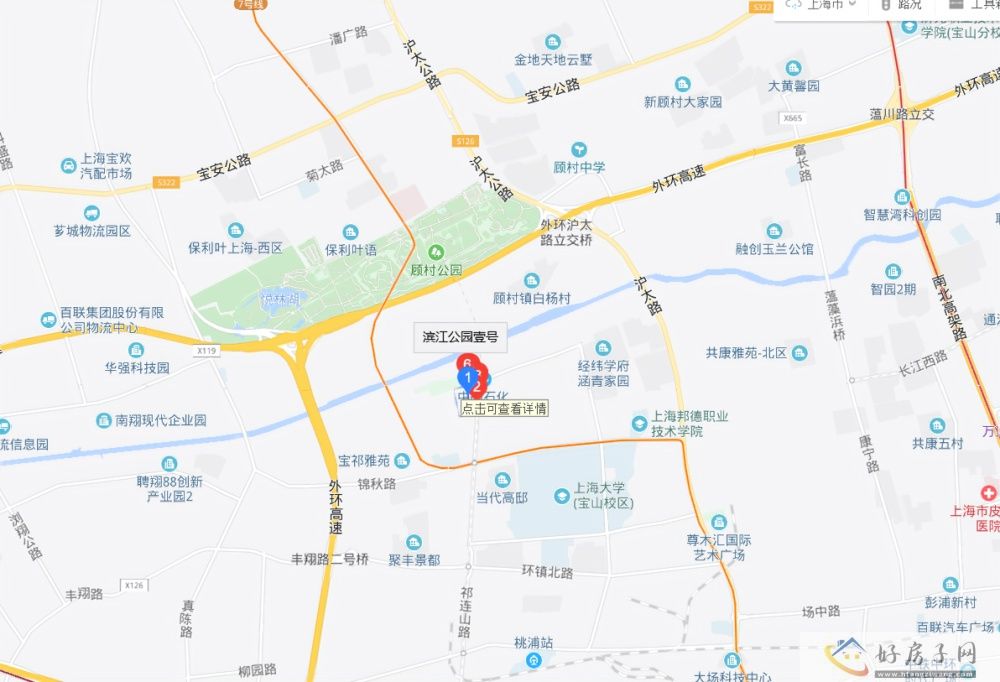Toggle the 路况 traffic layer
Viewport: 1000px width, 682px height.
pos(902,4)
